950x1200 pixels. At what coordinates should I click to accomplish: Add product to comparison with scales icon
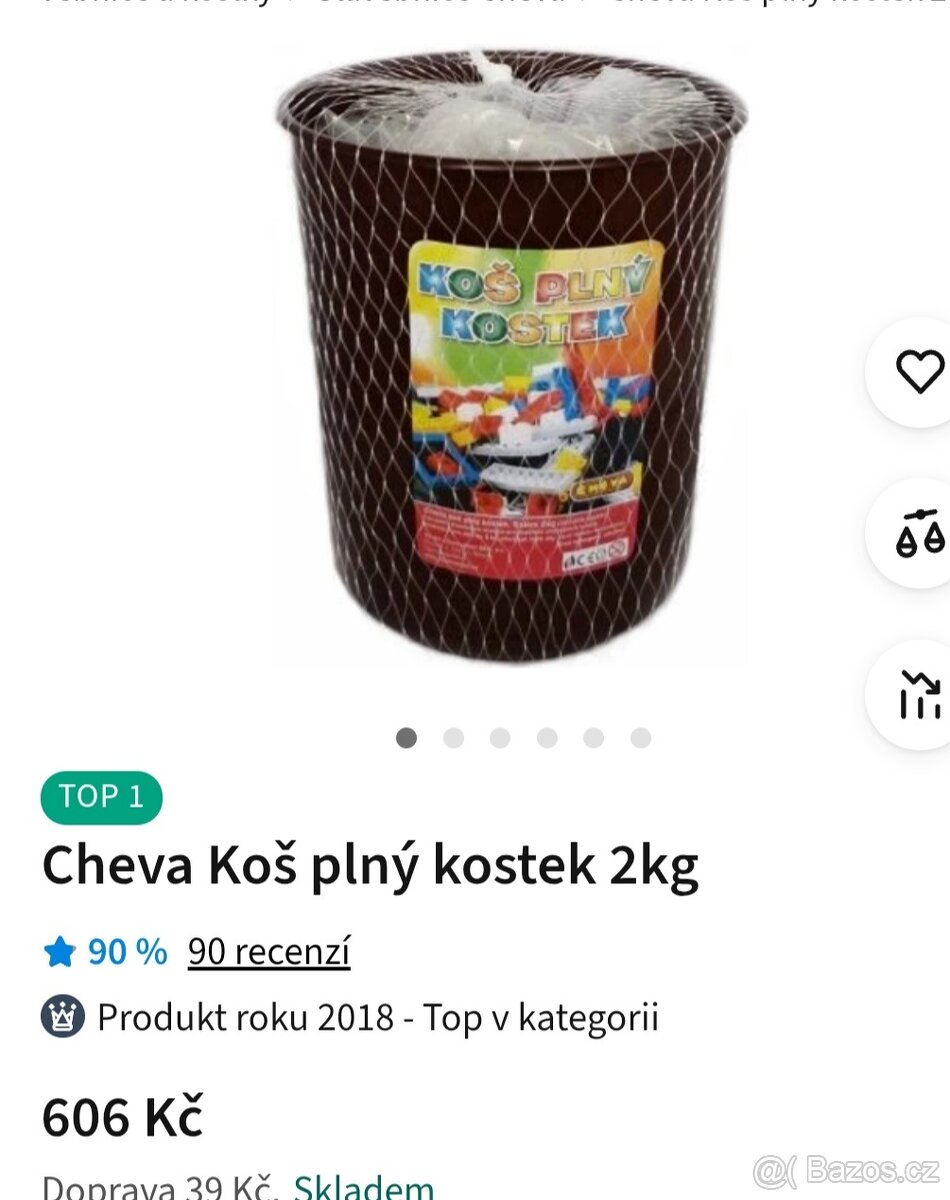pyautogui.click(x=918, y=532)
